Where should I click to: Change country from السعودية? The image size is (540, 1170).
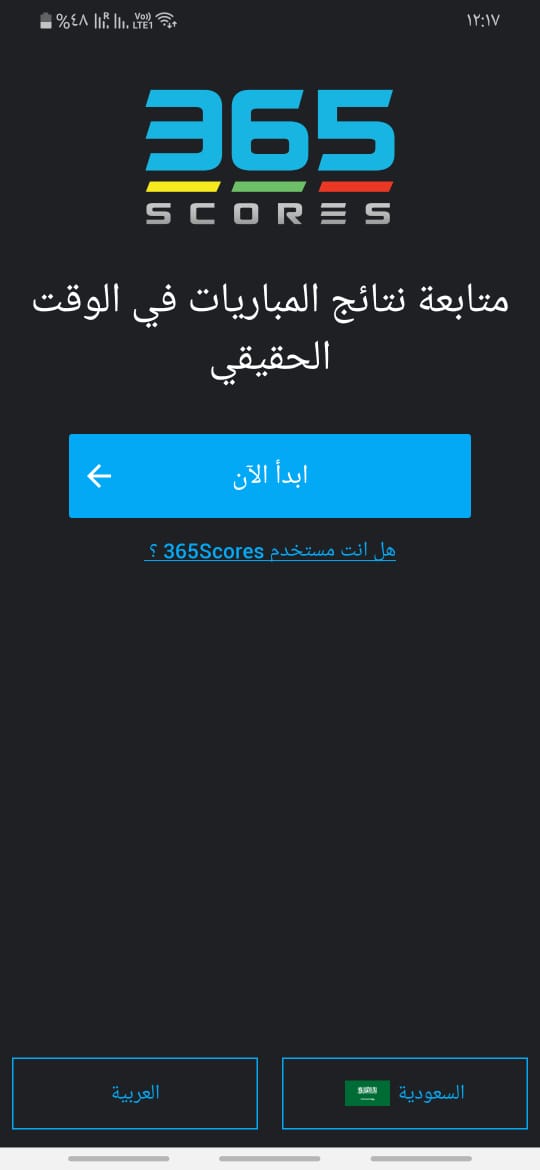(x=405, y=1093)
